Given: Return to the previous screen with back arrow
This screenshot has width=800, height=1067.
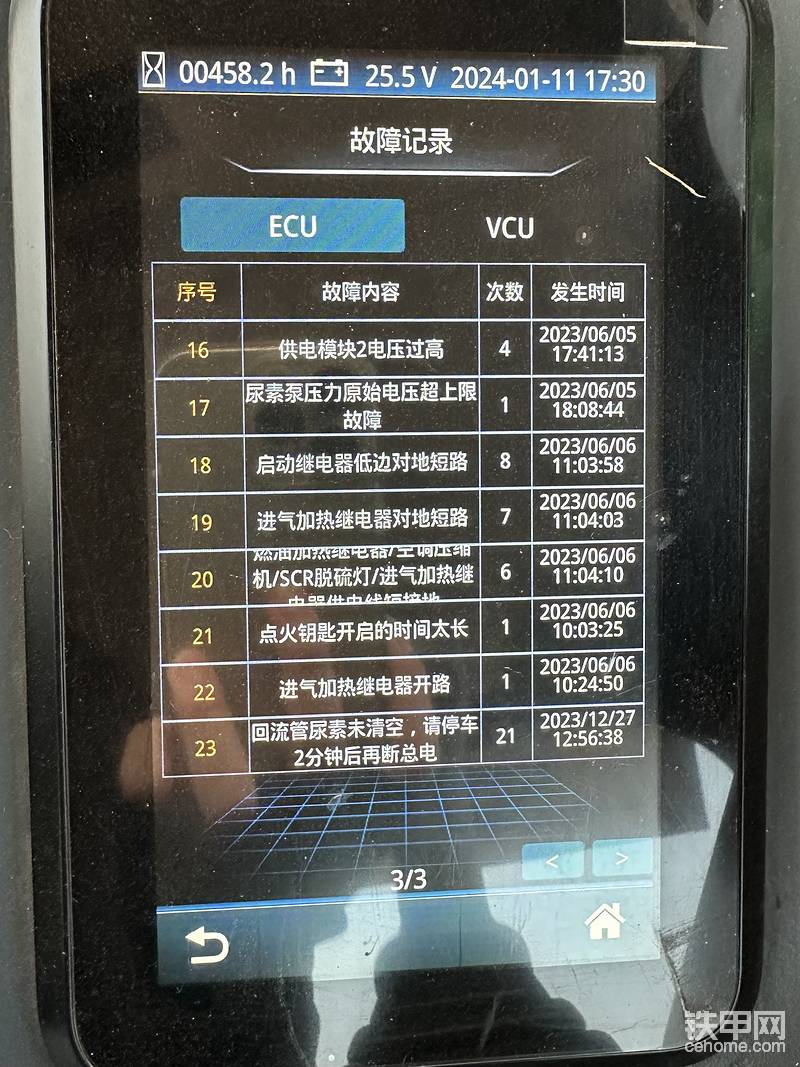Looking at the screenshot, I should [x=208, y=945].
